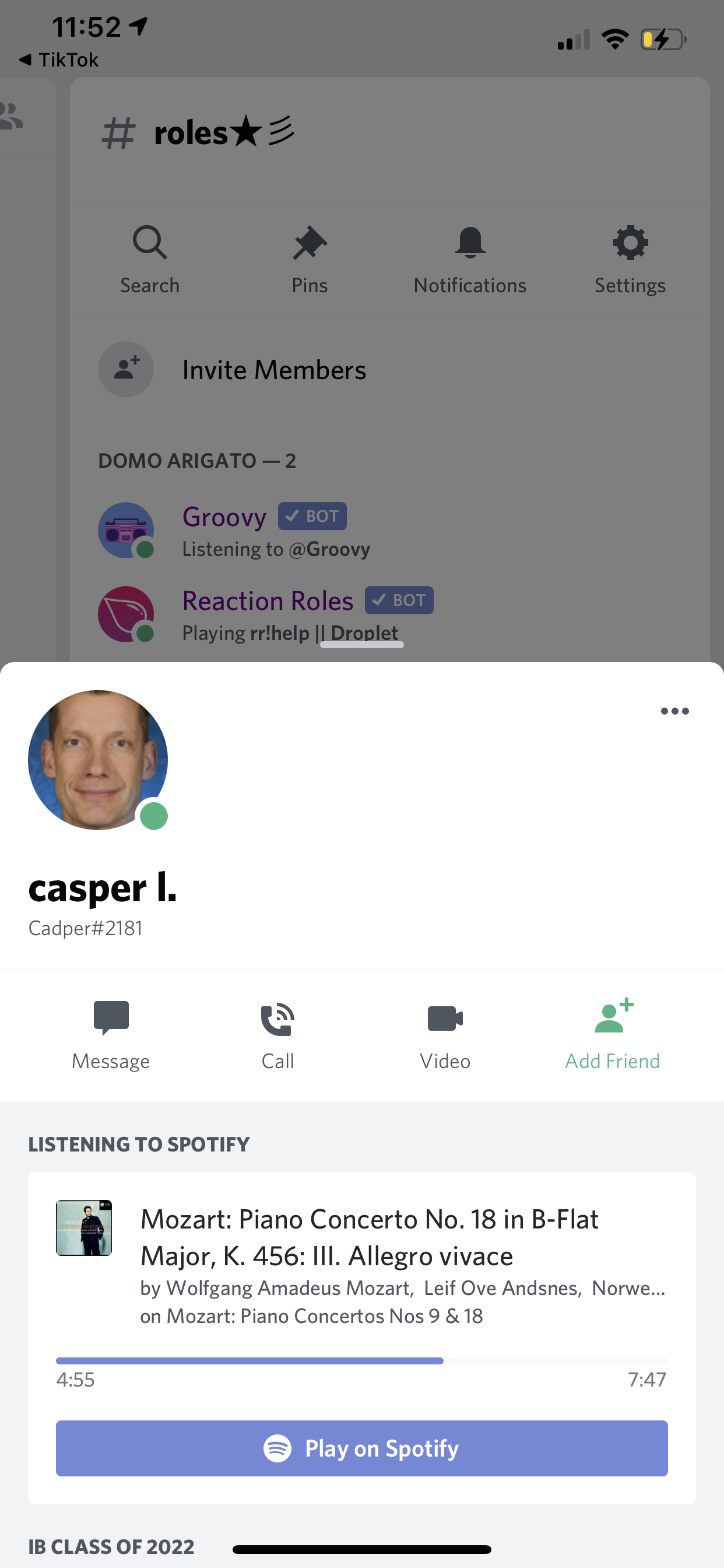This screenshot has height=1568, width=724.
Task: Open the Mozart album cover thumbnail
Action: [x=84, y=1227]
